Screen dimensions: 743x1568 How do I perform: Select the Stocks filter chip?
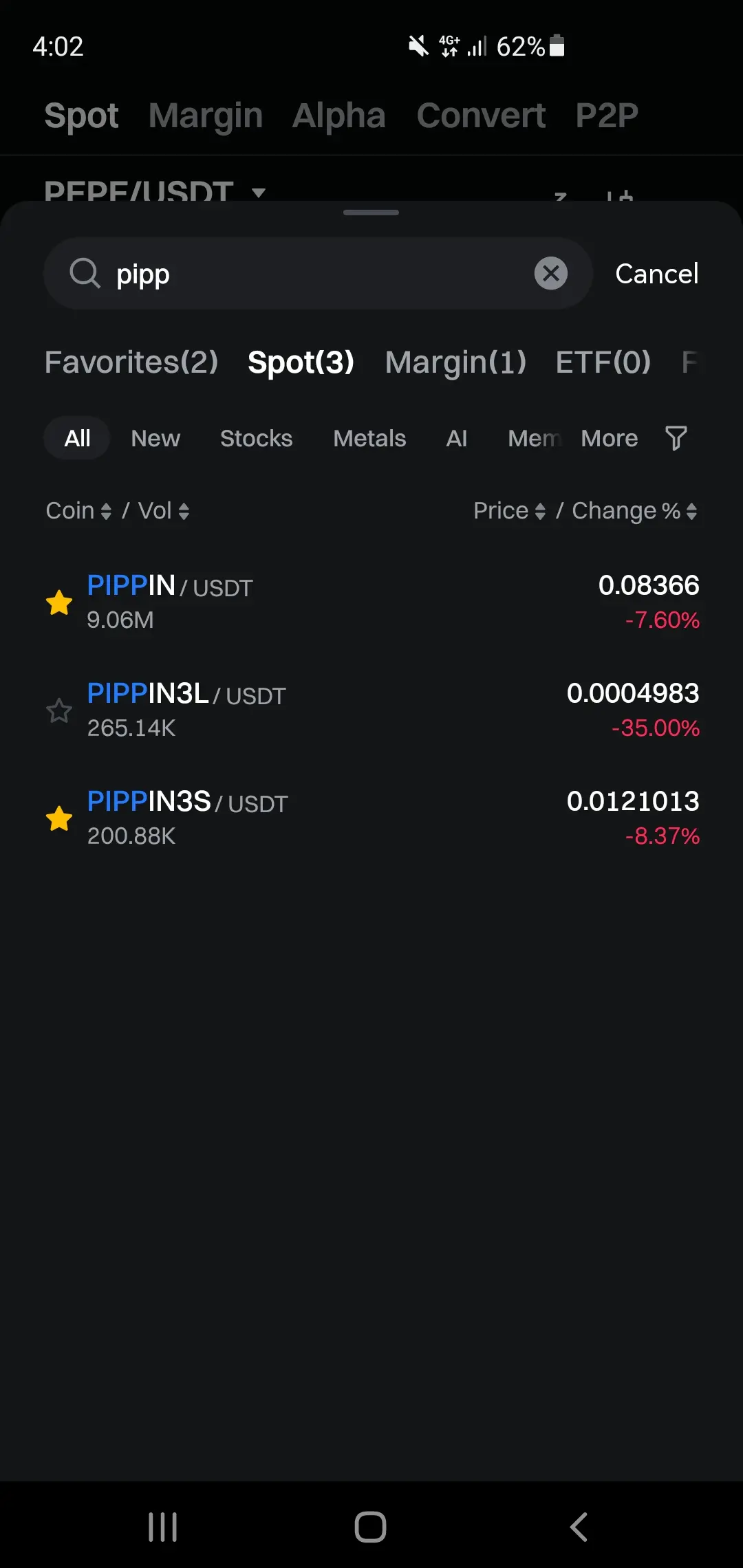(x=256, y=438)
